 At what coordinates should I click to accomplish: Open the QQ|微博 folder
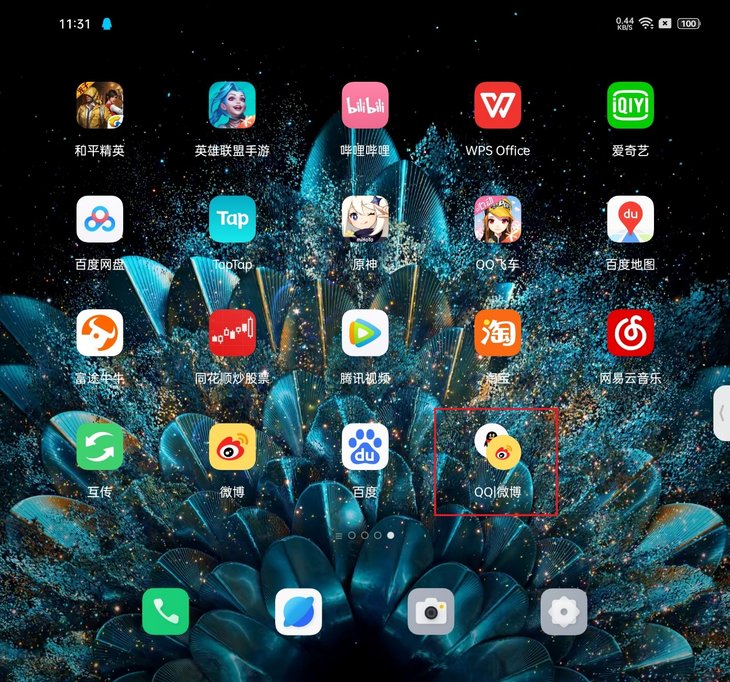pyautogui.click(x=497, y=447)
